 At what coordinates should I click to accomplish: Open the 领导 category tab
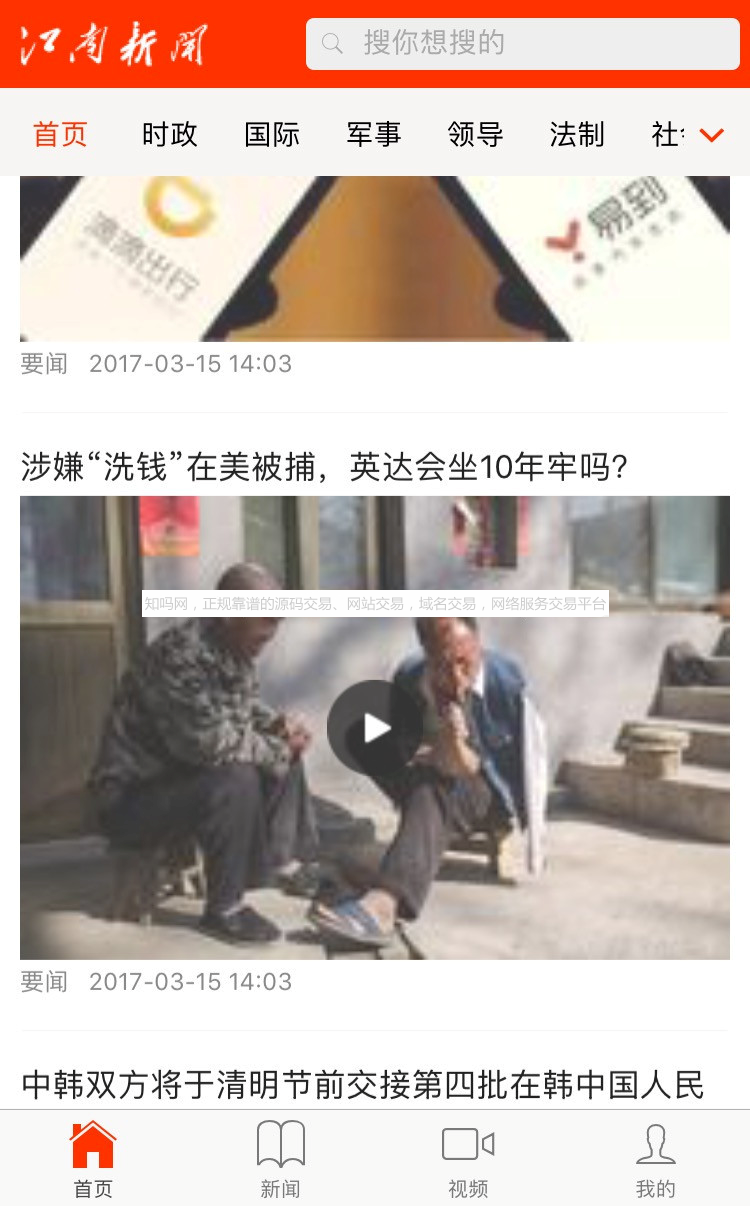(x=476, y=134)
